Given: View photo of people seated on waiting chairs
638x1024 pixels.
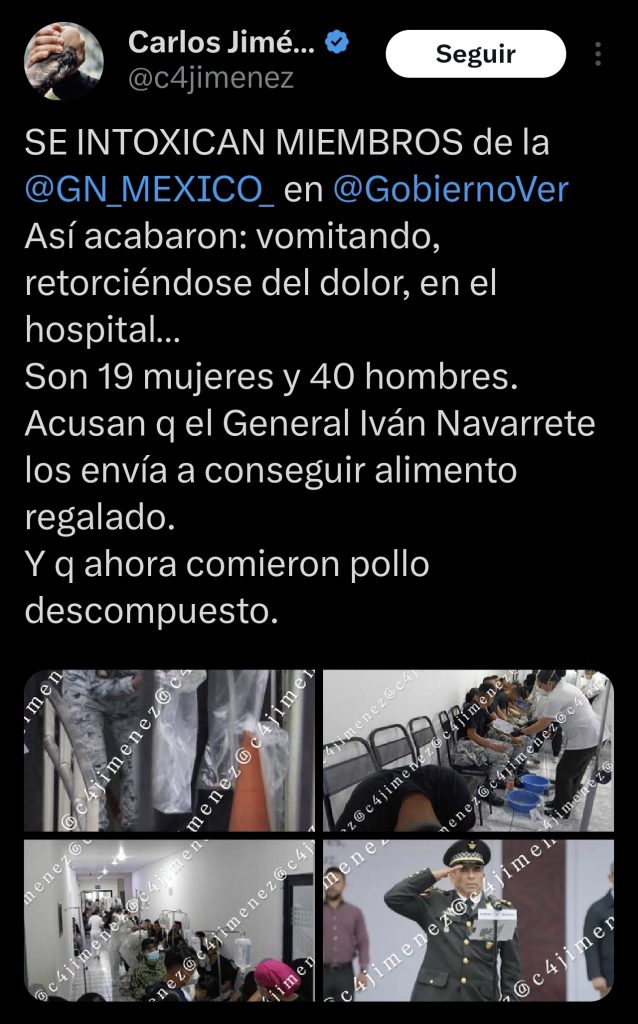Looking at the screenshot, I should tap(467, 750).
